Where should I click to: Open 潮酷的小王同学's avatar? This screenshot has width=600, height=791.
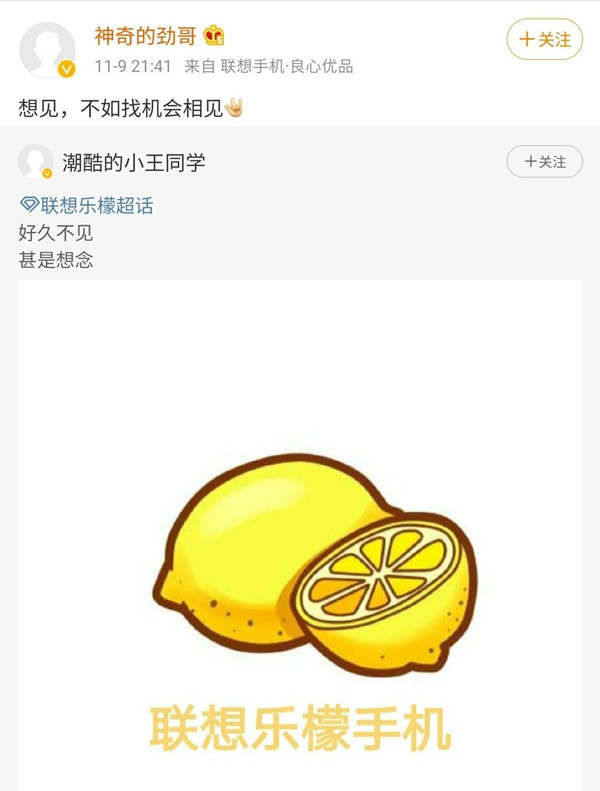click(x=36, y=162)
